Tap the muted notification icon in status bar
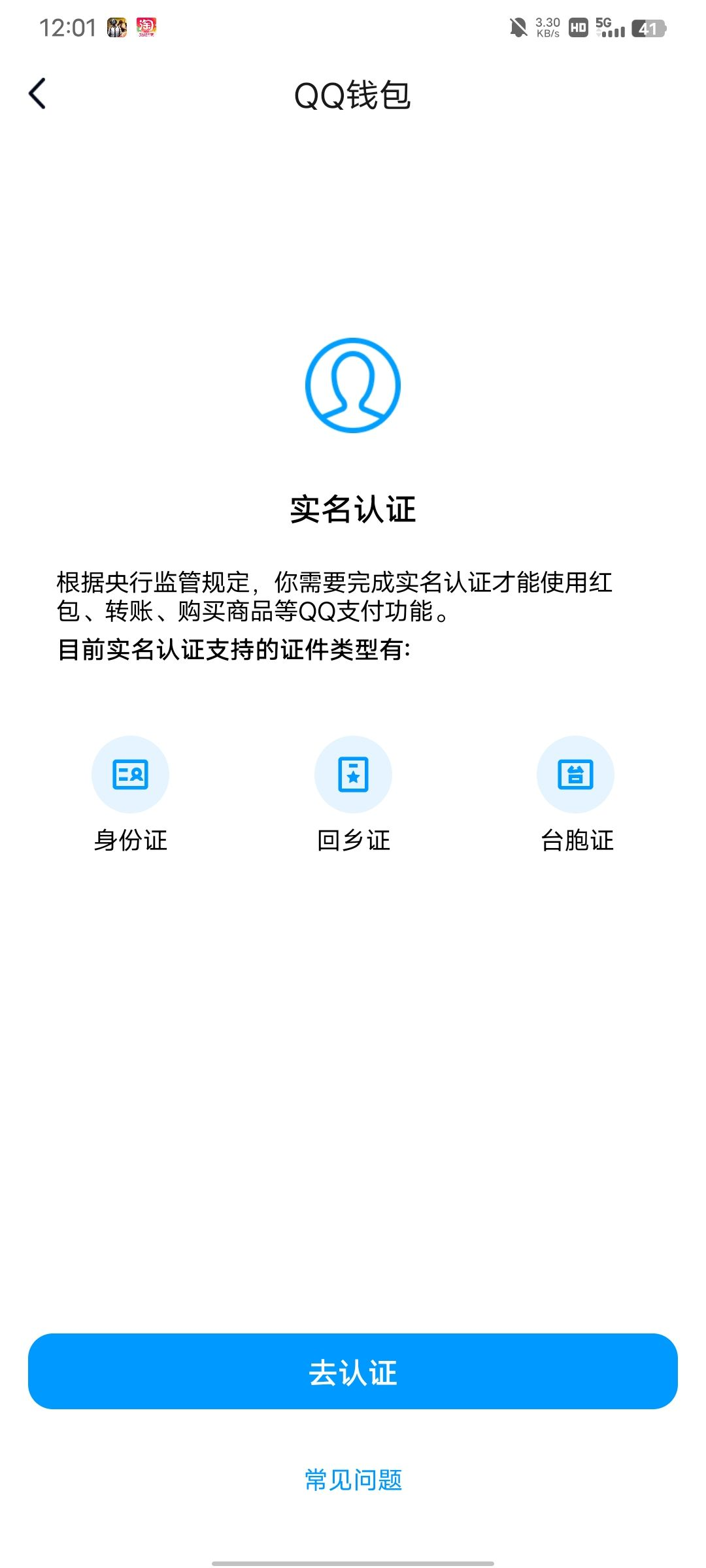This screenshot has height=1568, width=706. coord(518,27)
